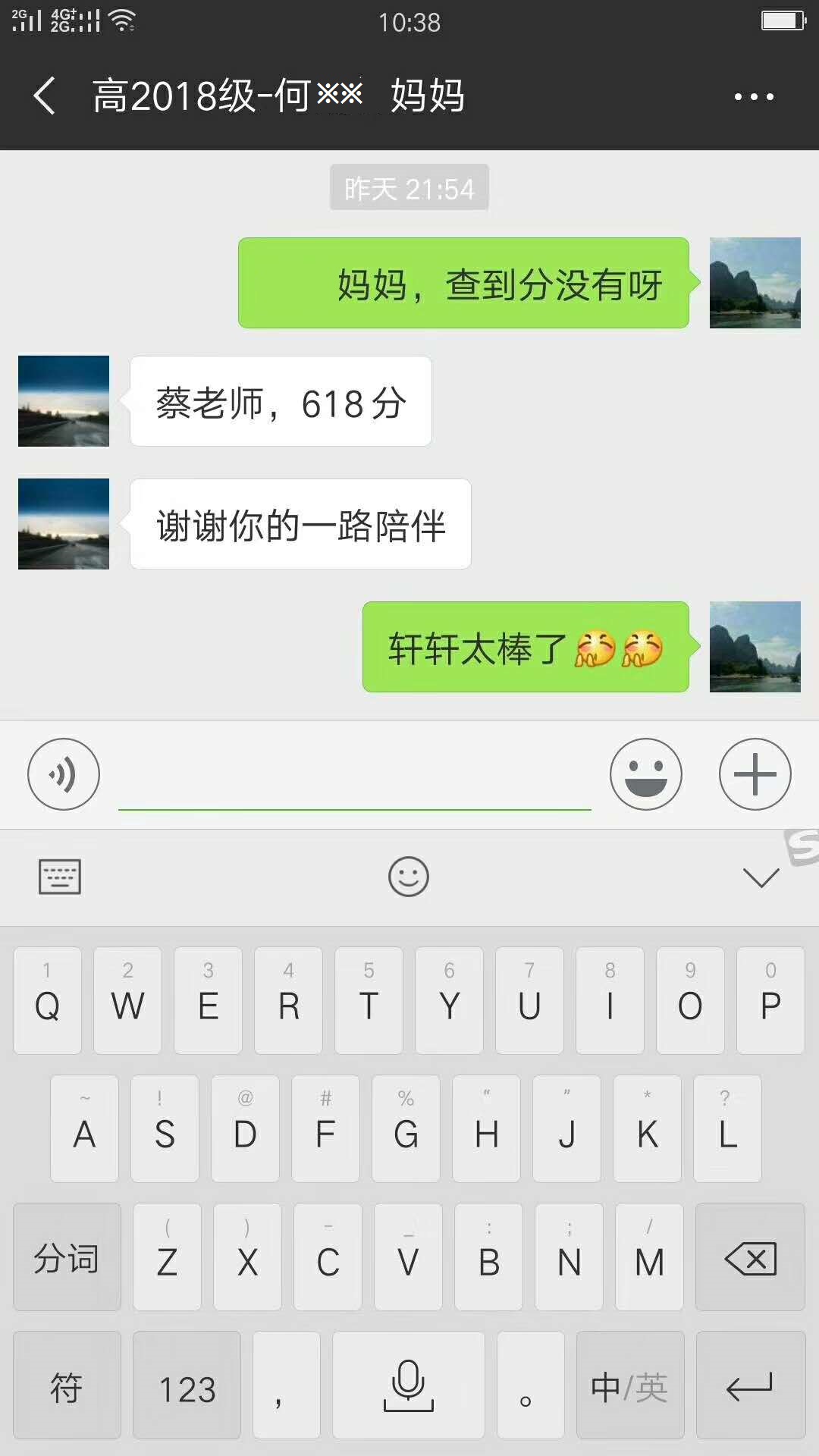
Task: Focus the message text field
Action: (354, 777)
